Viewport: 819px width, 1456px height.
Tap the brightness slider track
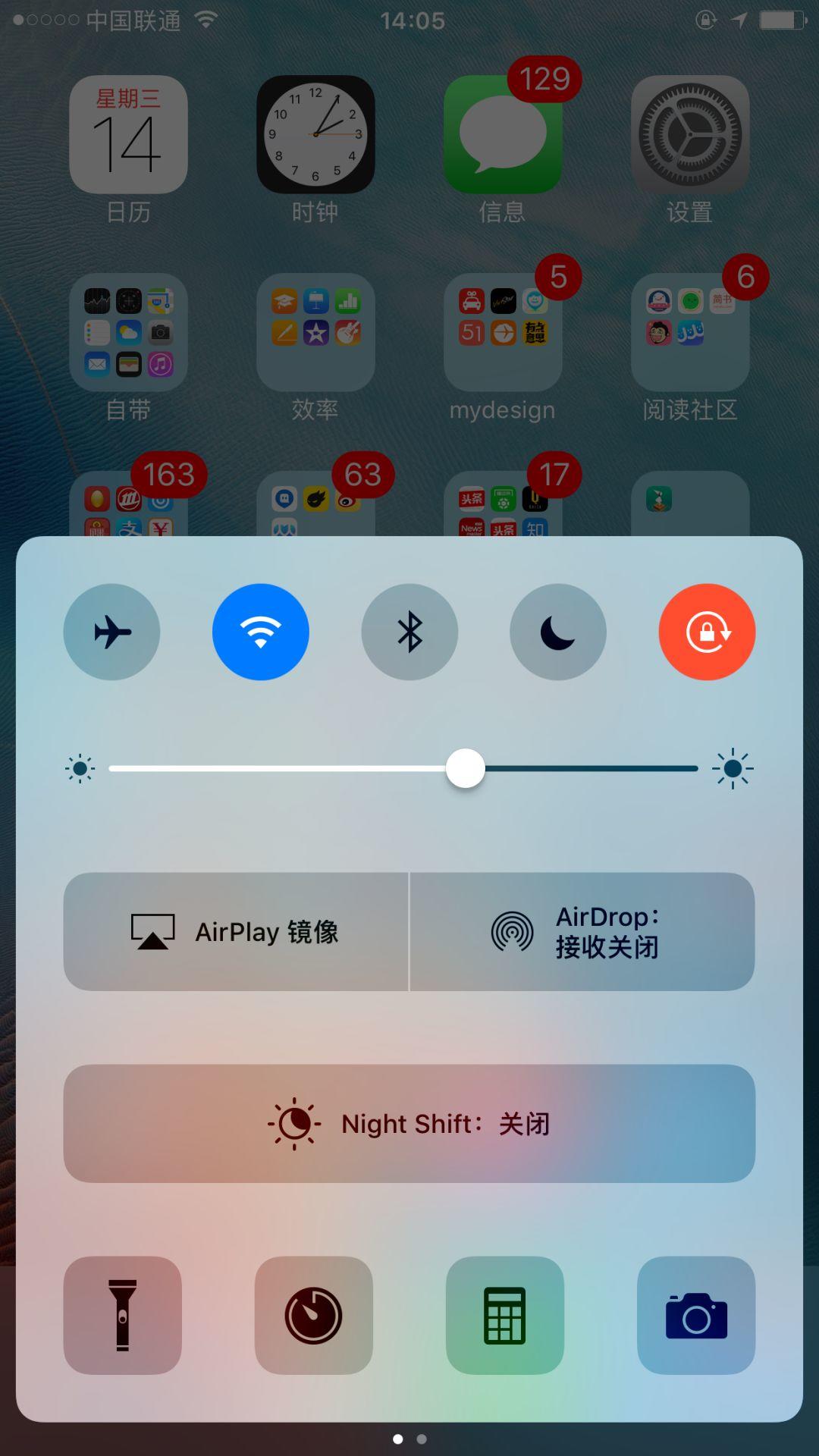click(403, 768)
